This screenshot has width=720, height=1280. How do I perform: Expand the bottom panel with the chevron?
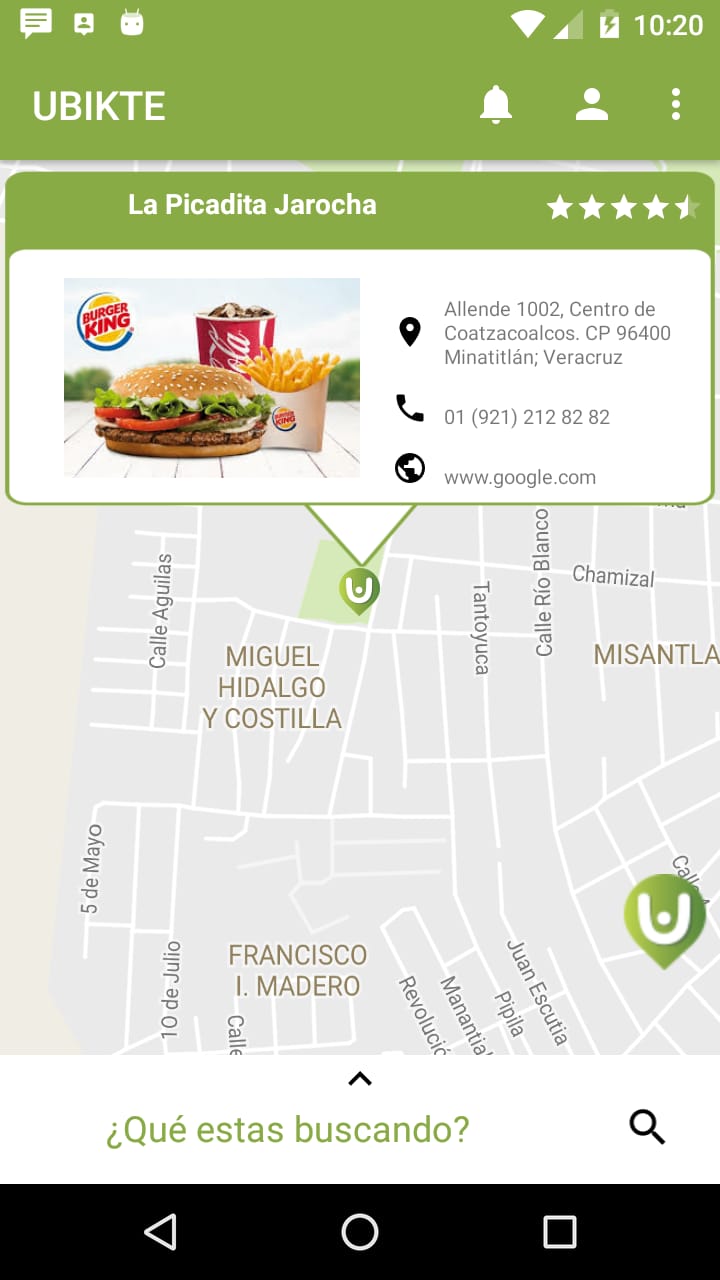[x=360, y=1079]
